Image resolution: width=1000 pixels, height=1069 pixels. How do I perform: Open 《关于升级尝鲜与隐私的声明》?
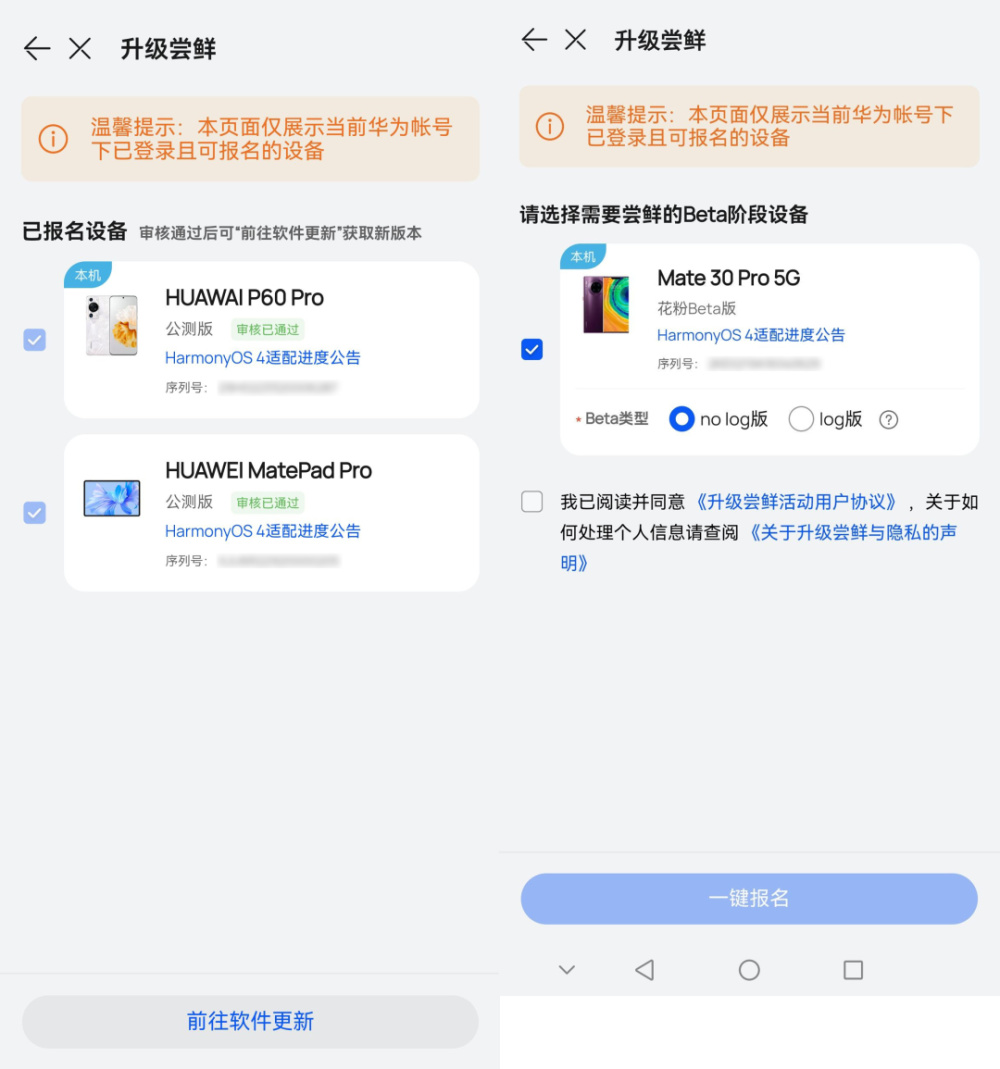coord(852,533)
